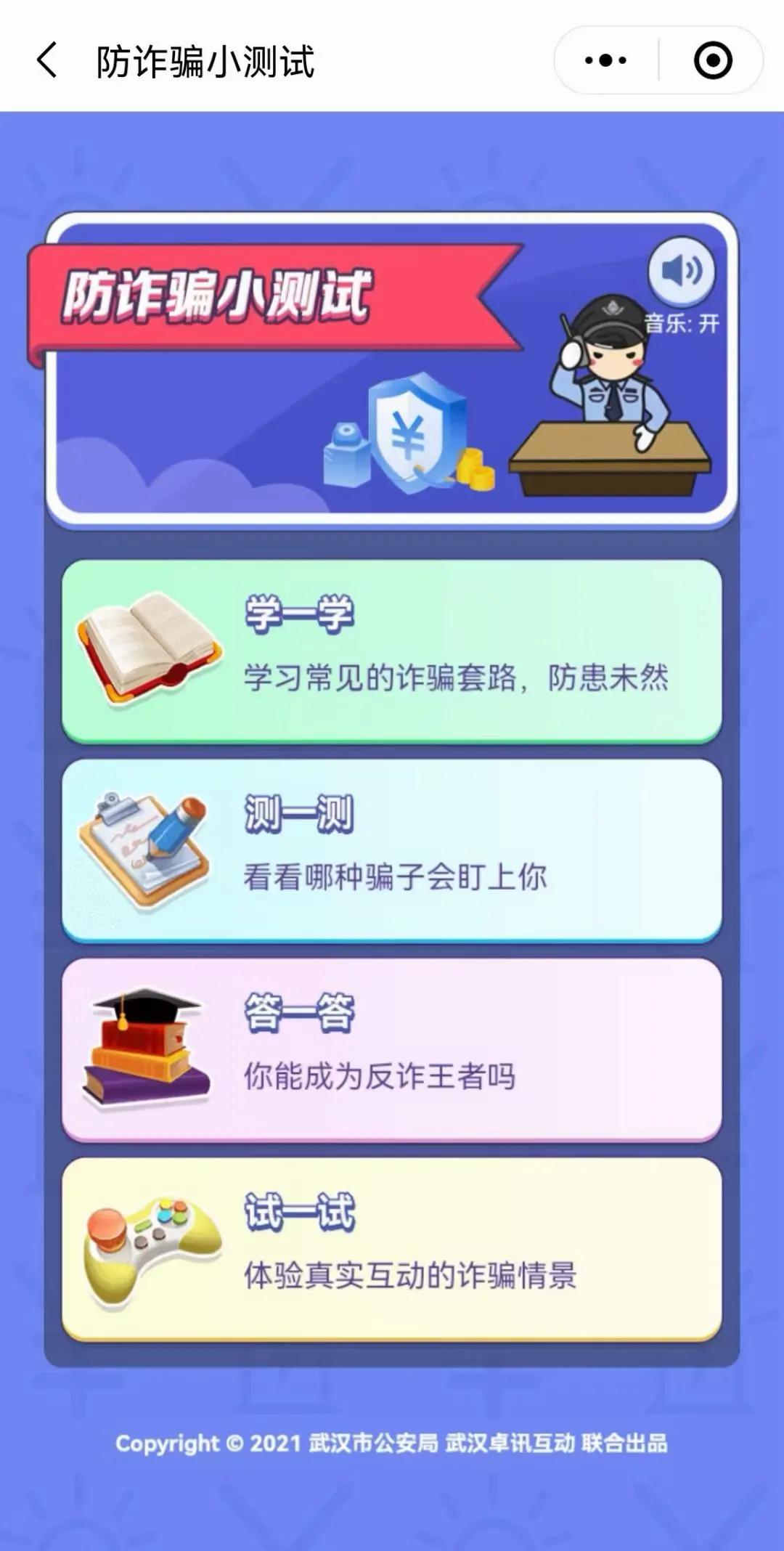Try the 试一试 interactive scenario

[392, 1249]
